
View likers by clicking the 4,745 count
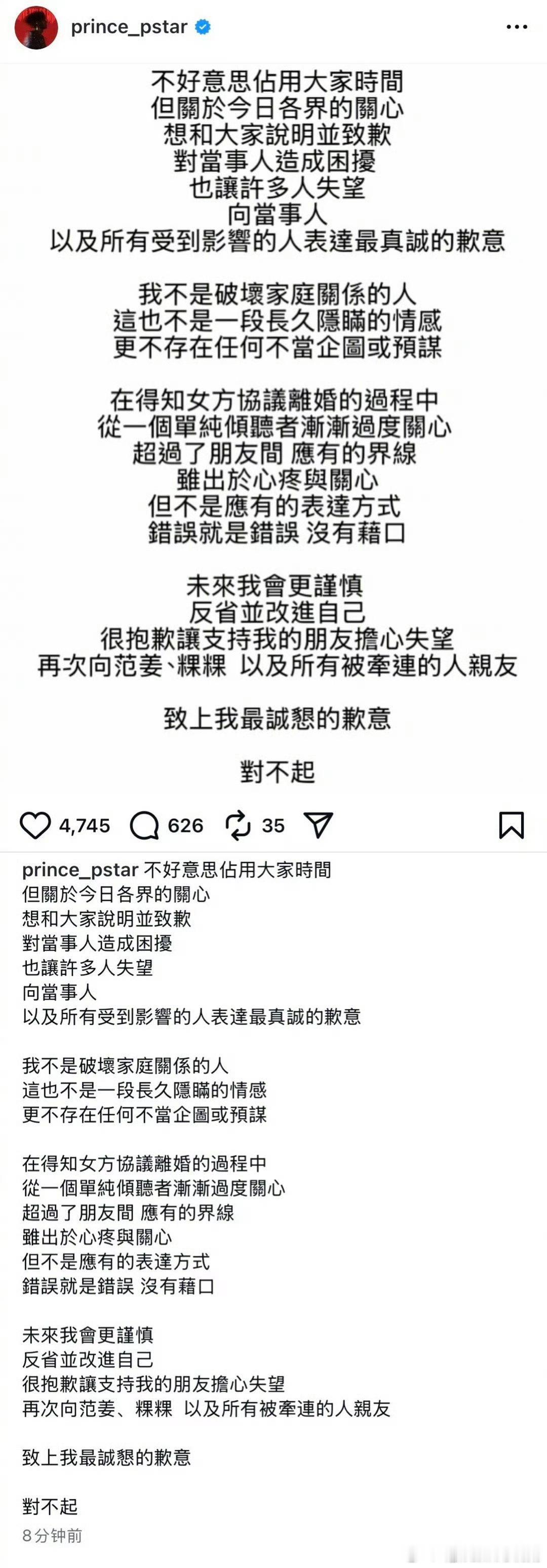click(85, 827)
